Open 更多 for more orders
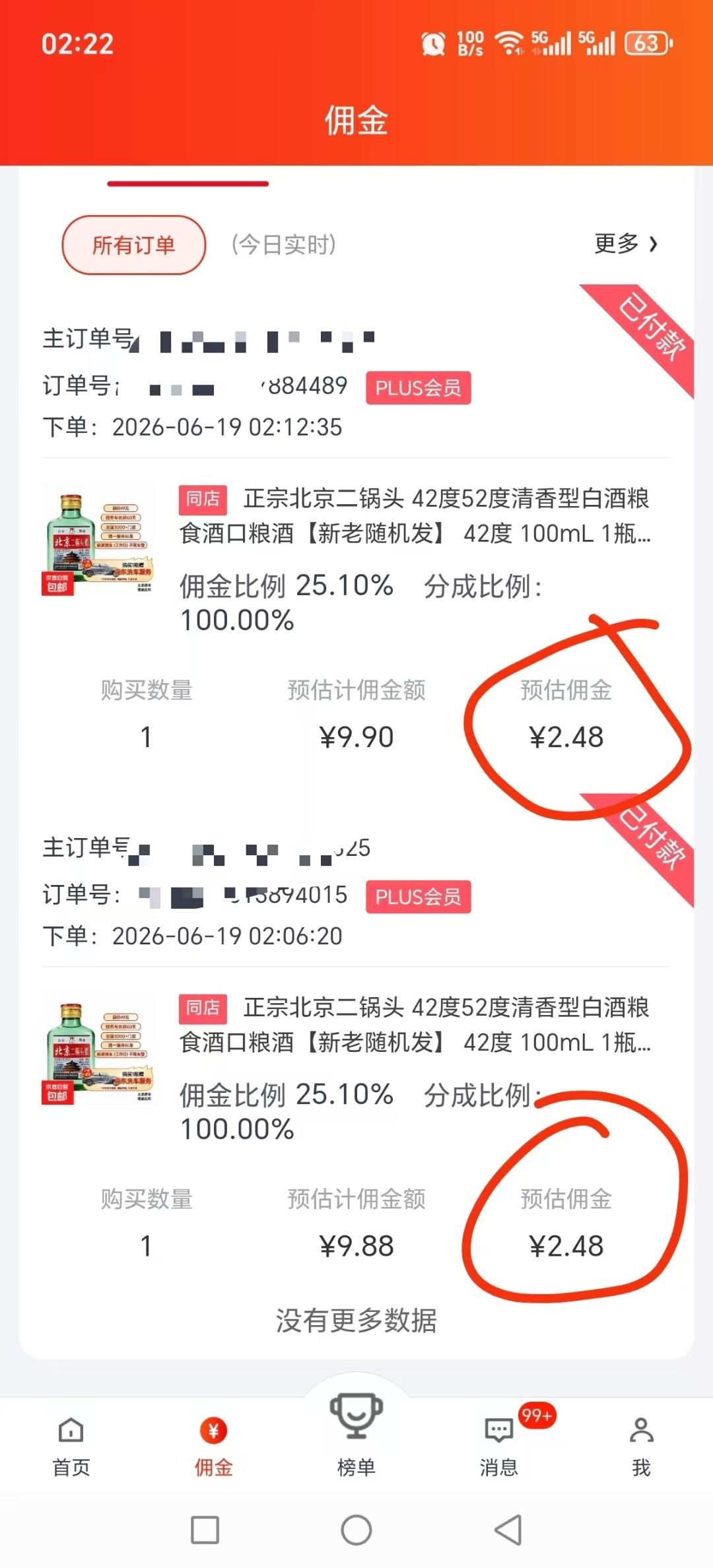 (626, 244)
